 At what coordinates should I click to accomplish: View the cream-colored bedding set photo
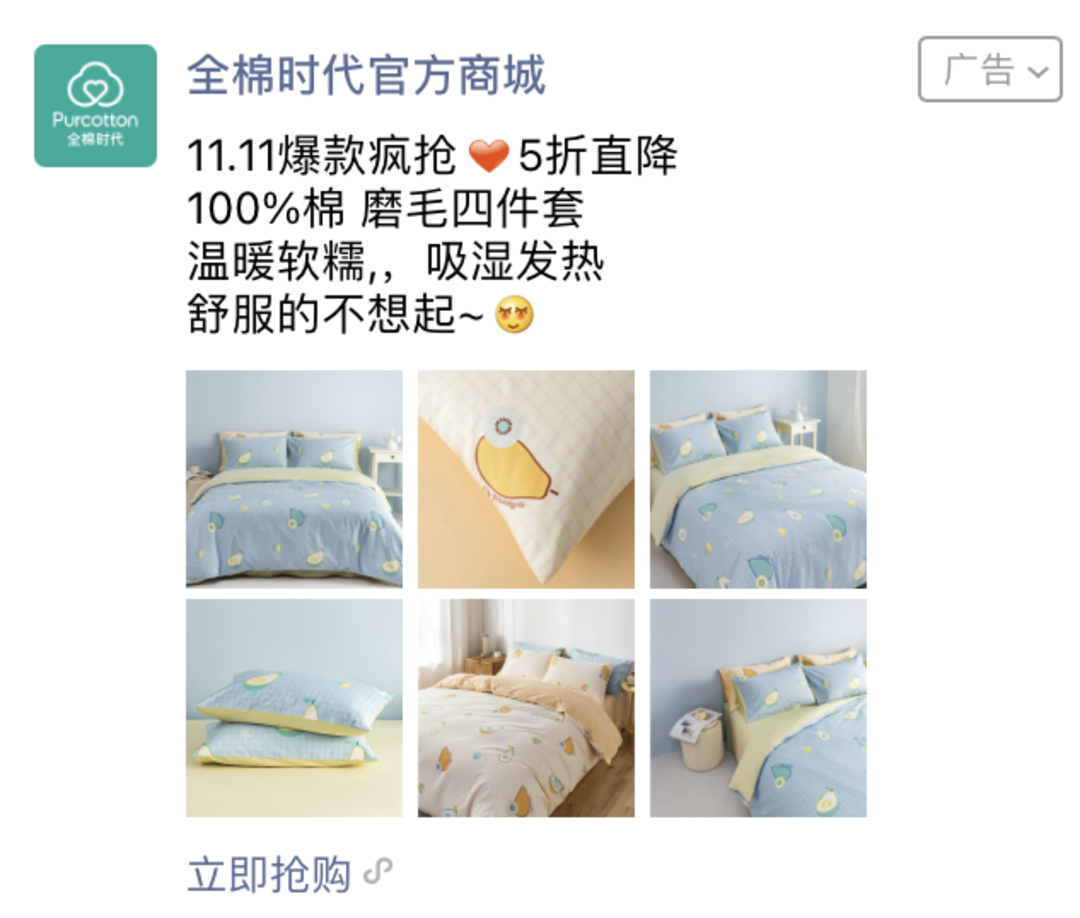pyautogui.click(x=526, y=708)
